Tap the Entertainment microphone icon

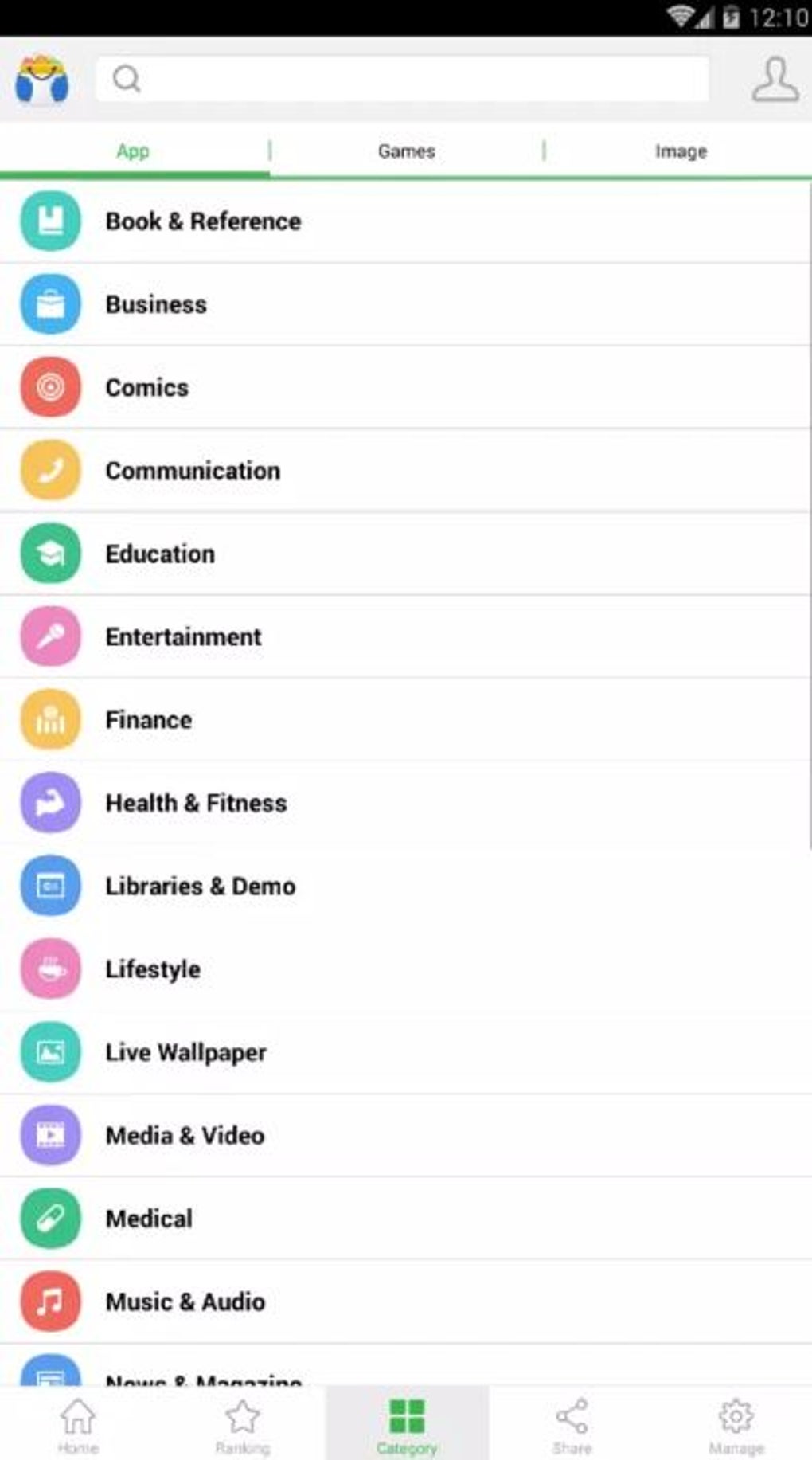point(50,636)
